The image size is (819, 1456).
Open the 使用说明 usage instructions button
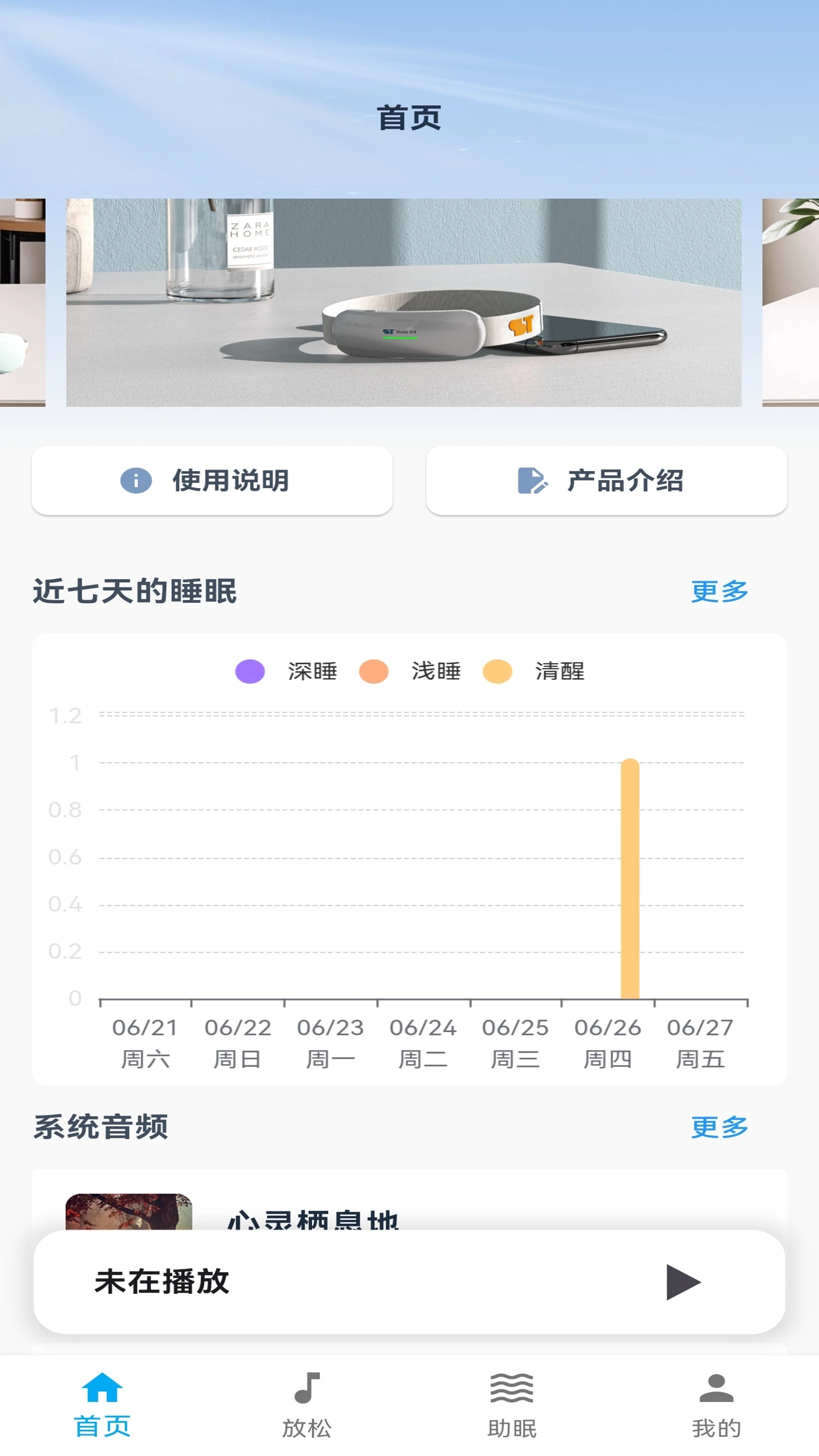tap(212, 481)
